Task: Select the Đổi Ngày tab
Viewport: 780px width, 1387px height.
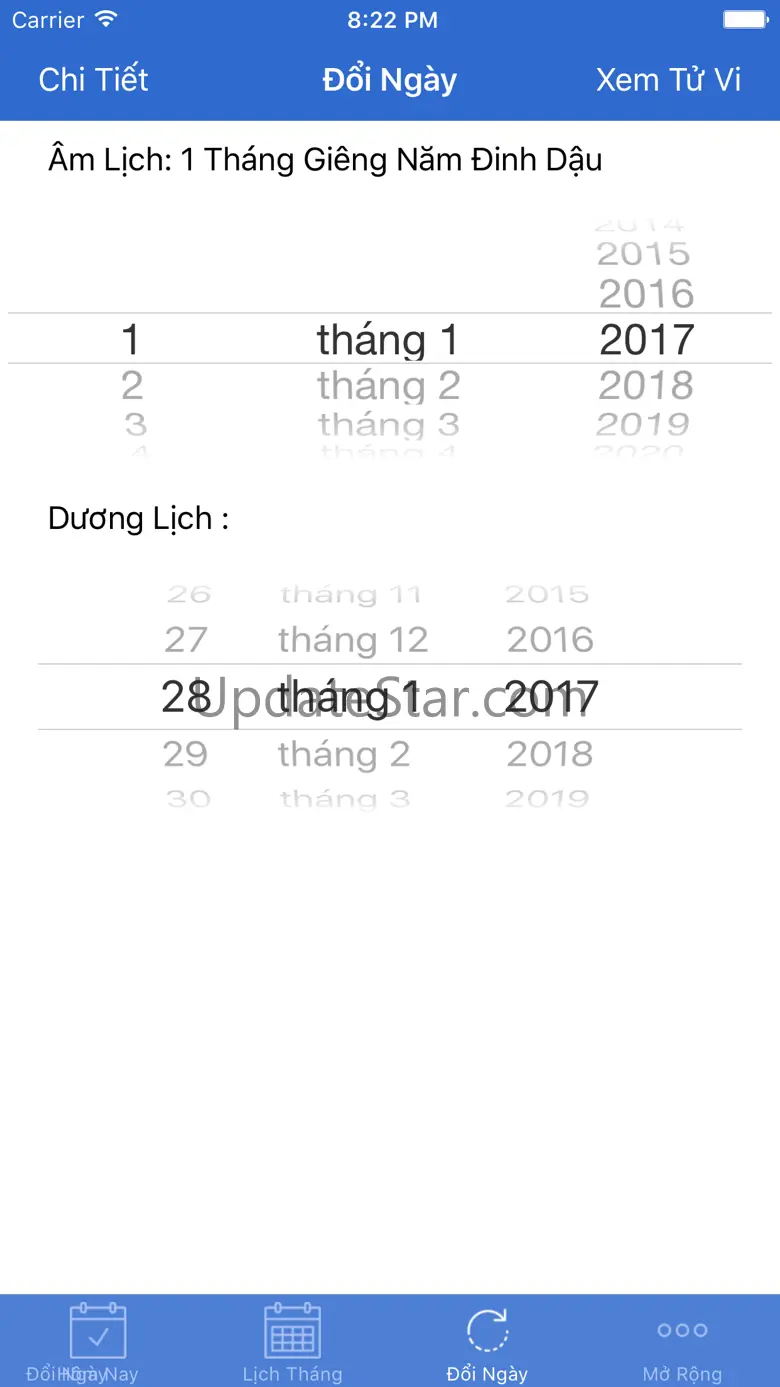Action: [x=487, y=1342]
